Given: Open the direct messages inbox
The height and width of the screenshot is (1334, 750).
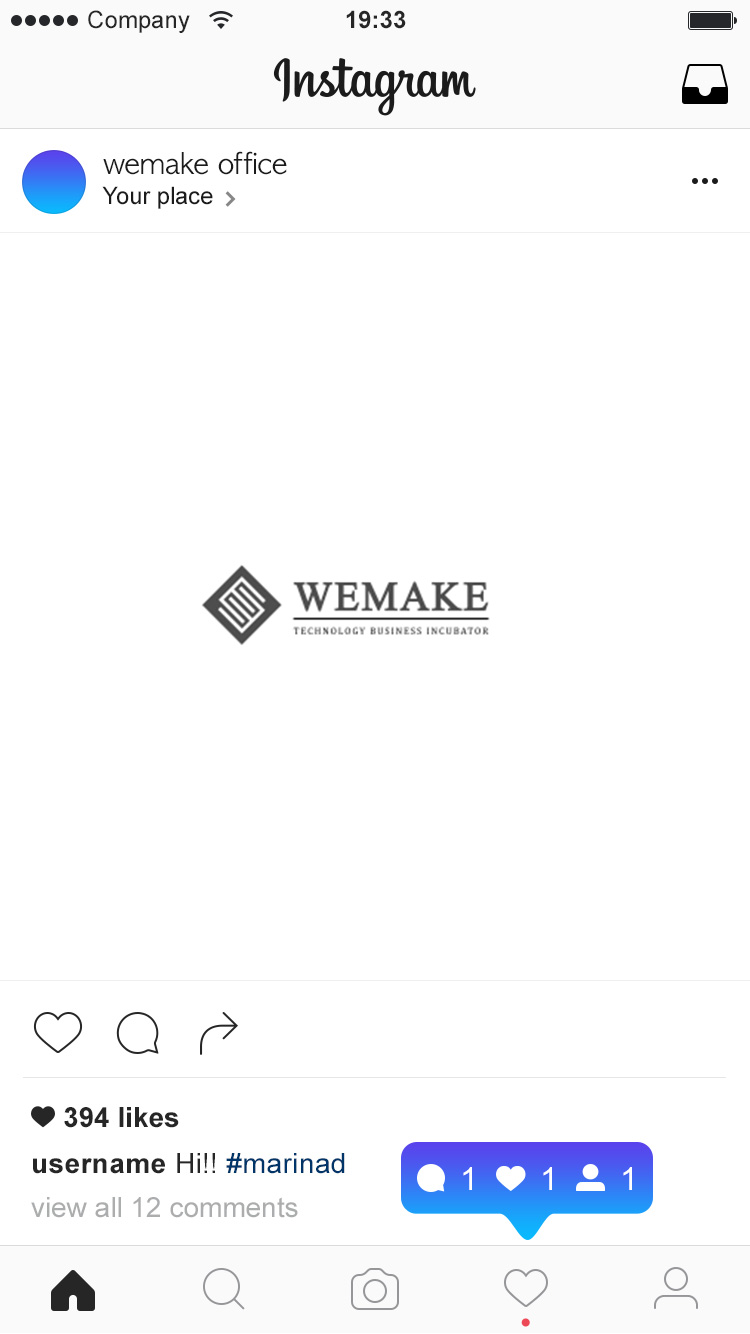Looking at the screenshot, I should 704,84.
